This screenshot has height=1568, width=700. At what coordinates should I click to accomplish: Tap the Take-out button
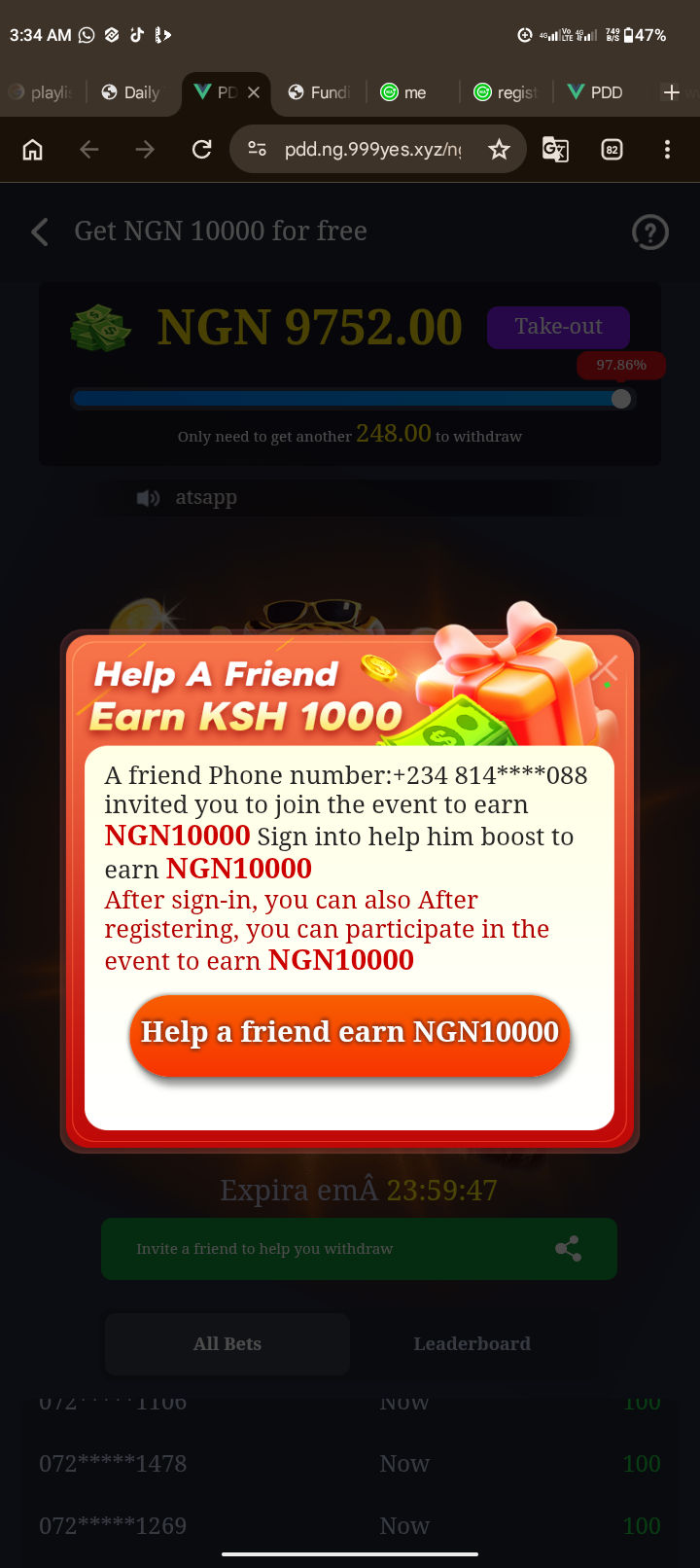(558, 327)
